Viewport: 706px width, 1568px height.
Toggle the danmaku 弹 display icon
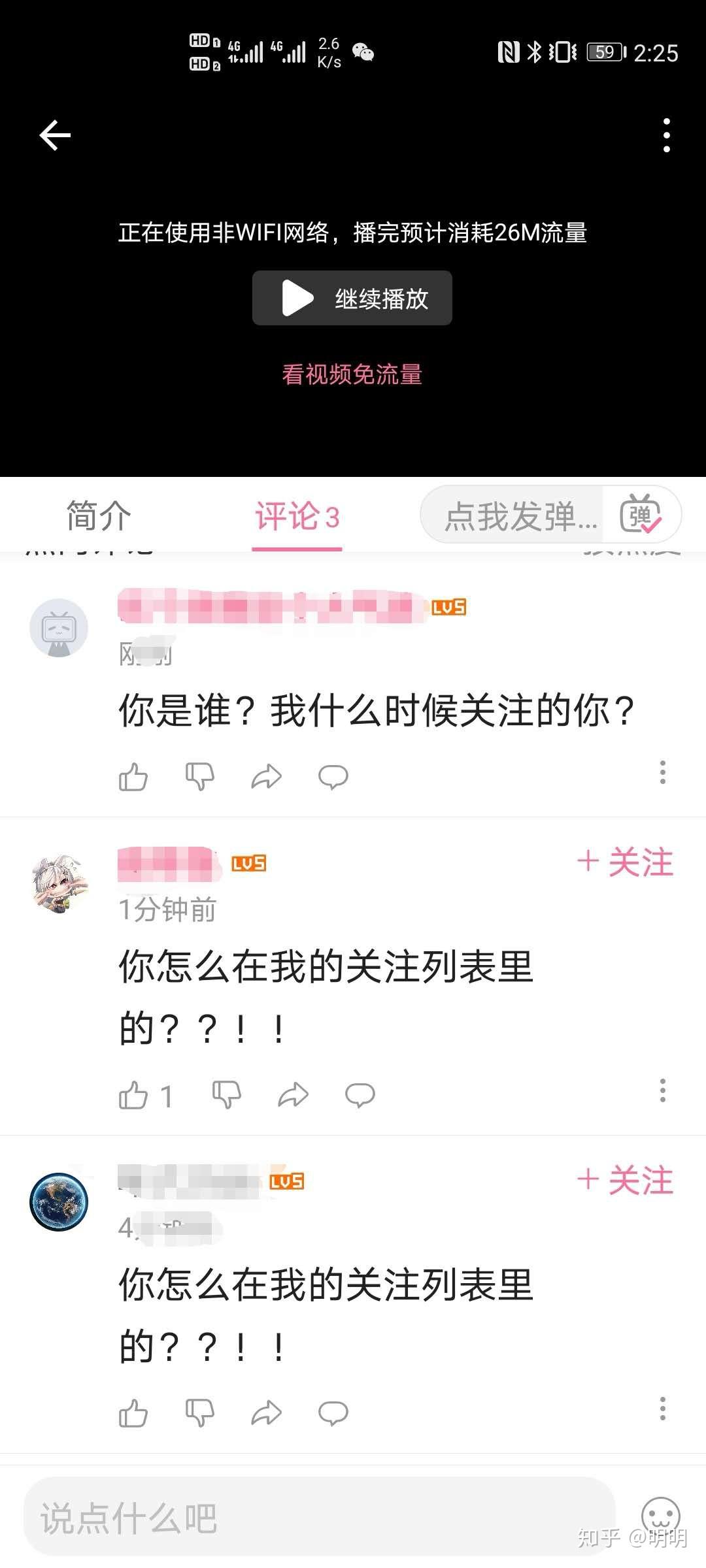pos(641,515)
